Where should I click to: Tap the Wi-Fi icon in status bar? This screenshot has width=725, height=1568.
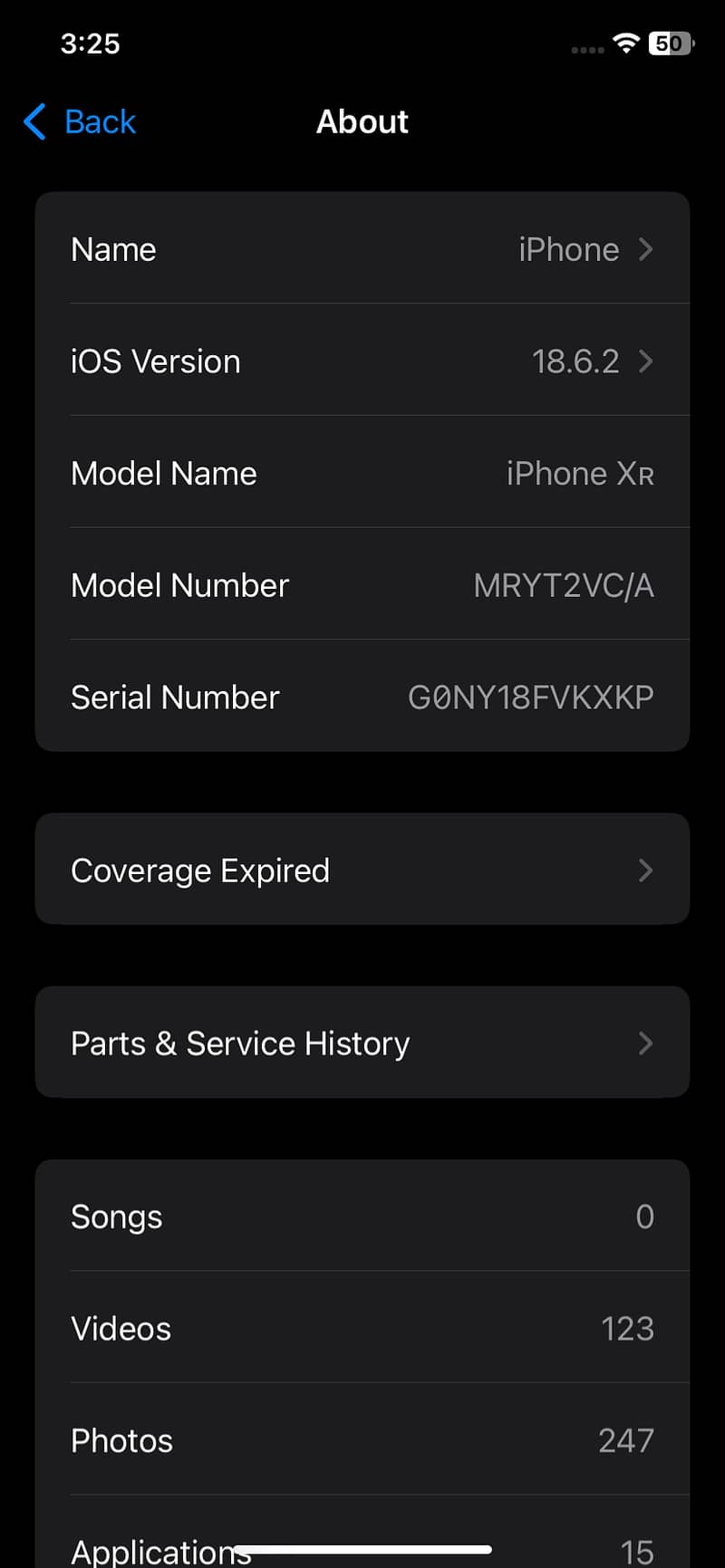point(625,43)
